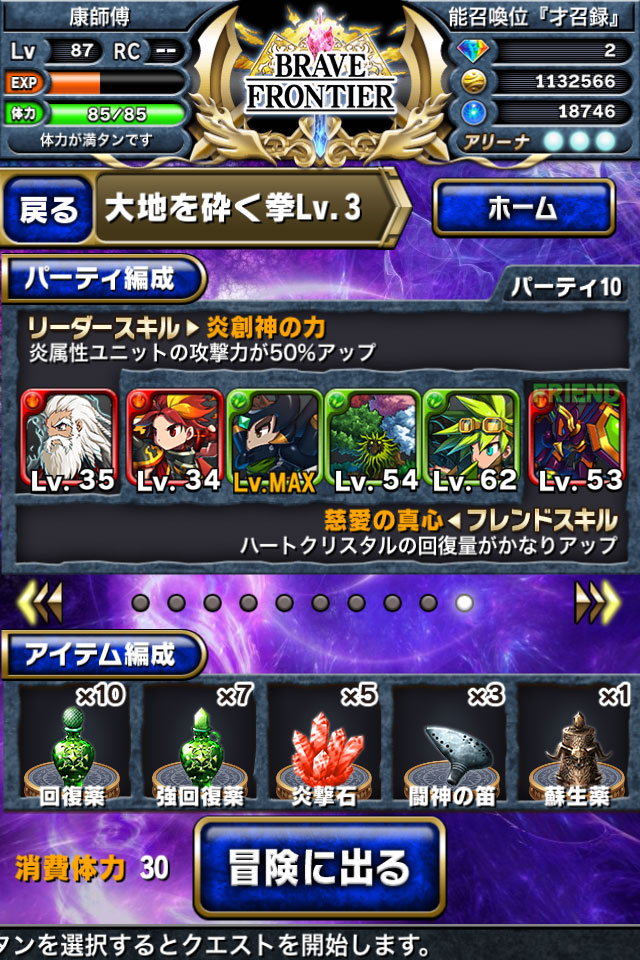
Task: Select the Lv. 34 red-haired unit
Action: (174, 442)
